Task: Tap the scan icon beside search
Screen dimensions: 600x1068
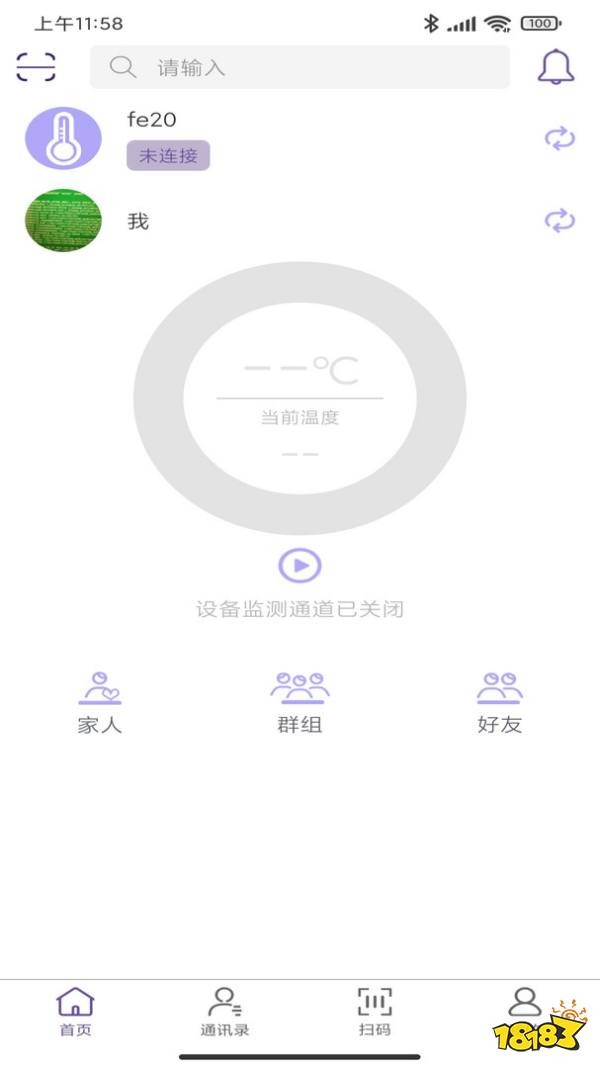Action: tap(36, 67)
